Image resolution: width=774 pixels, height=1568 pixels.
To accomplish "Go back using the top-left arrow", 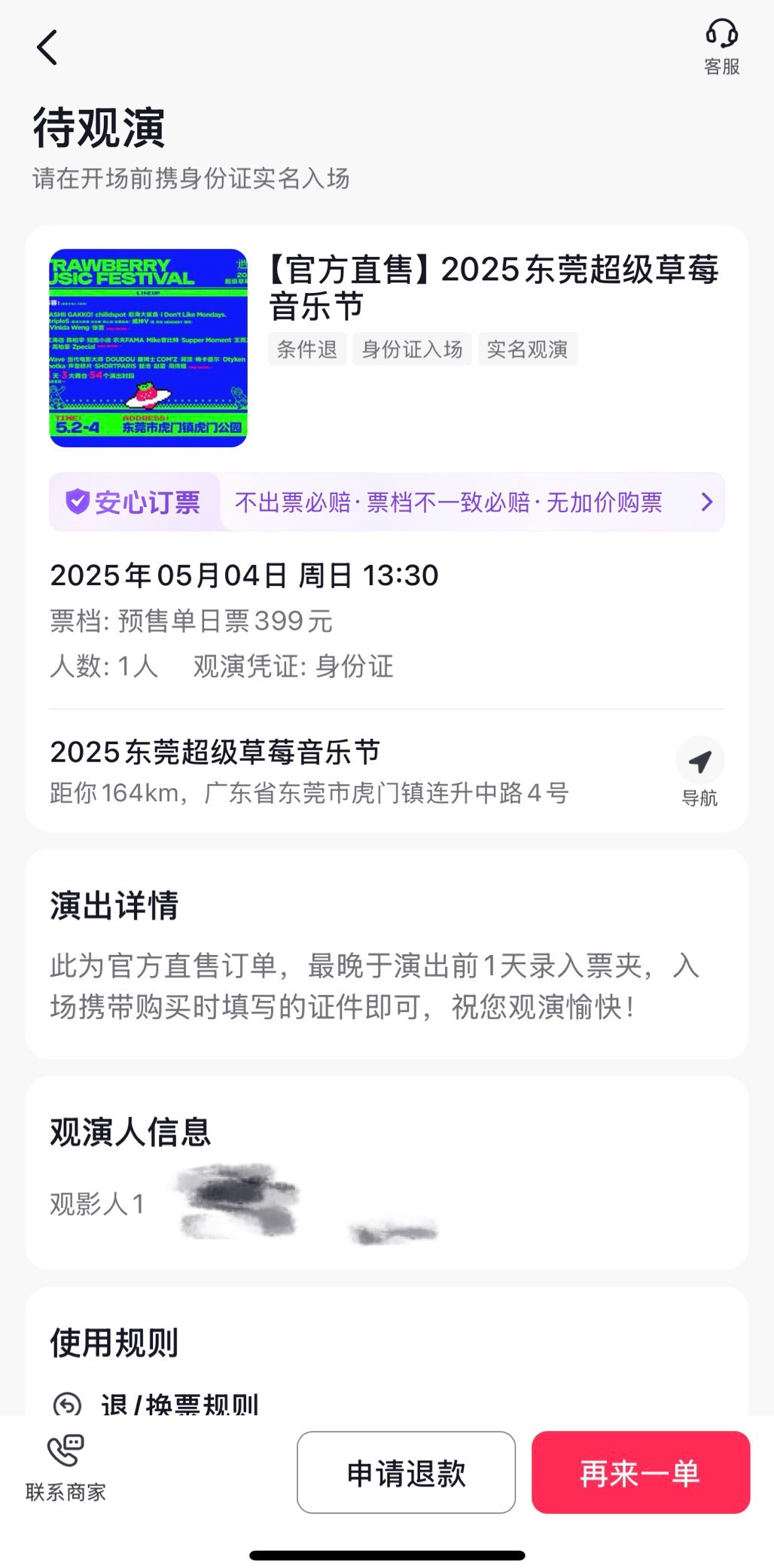I will (47, 48).
